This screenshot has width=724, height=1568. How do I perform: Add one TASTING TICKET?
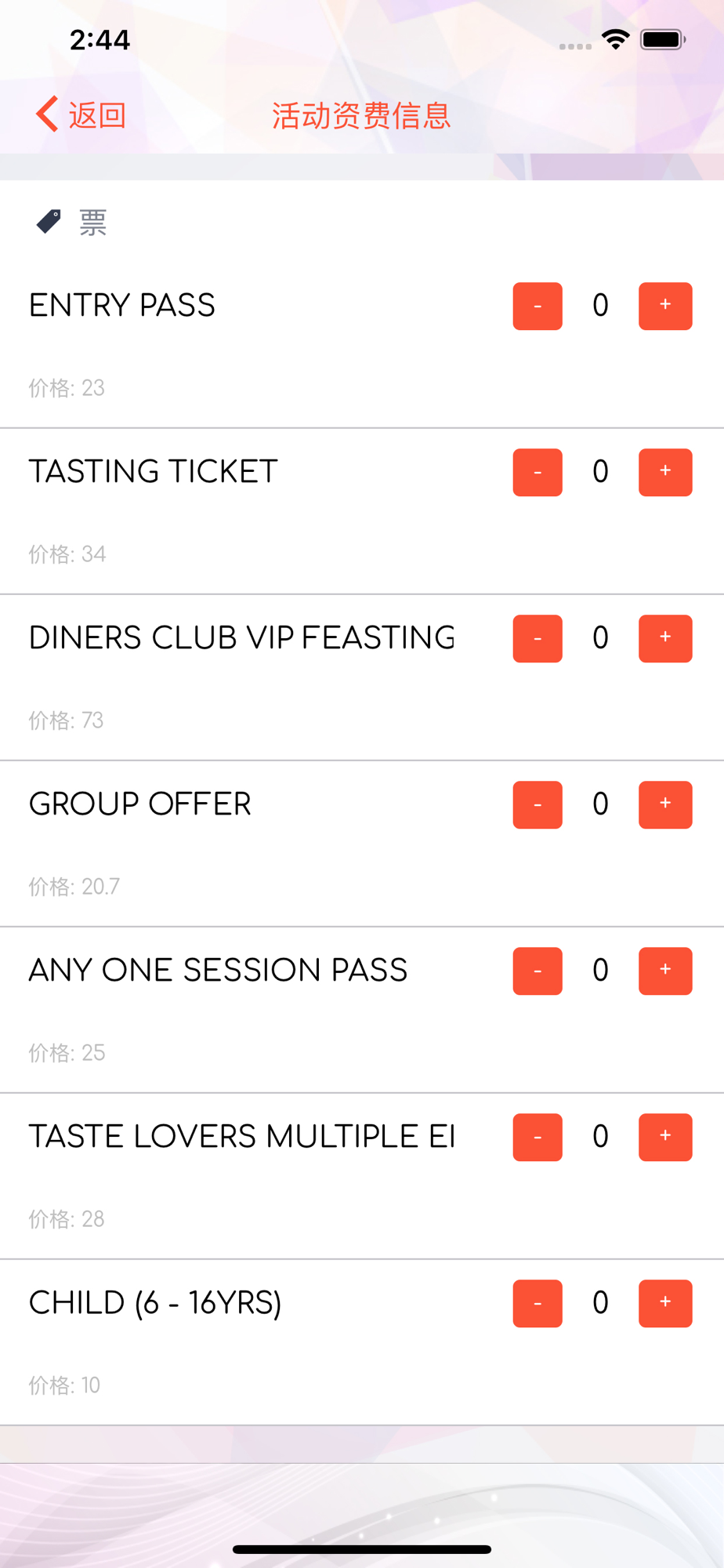point(665,472)
